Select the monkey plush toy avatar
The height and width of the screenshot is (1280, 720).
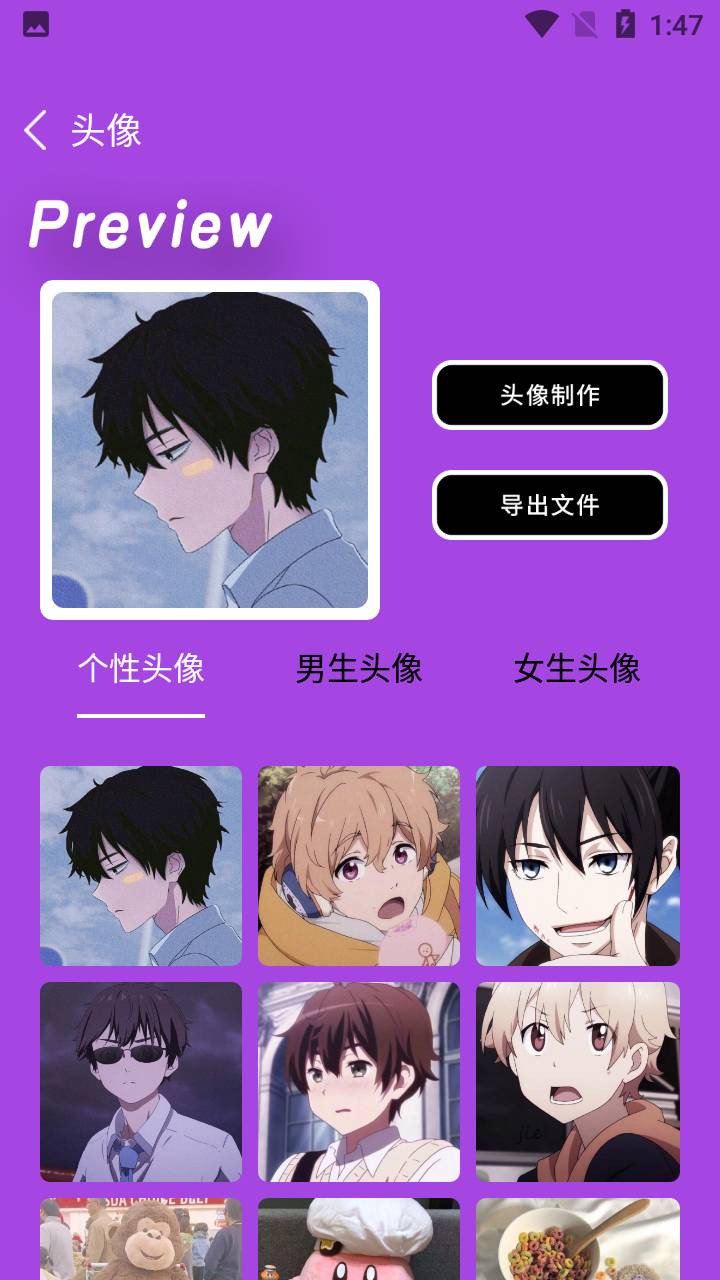[x=140, y=1240]
